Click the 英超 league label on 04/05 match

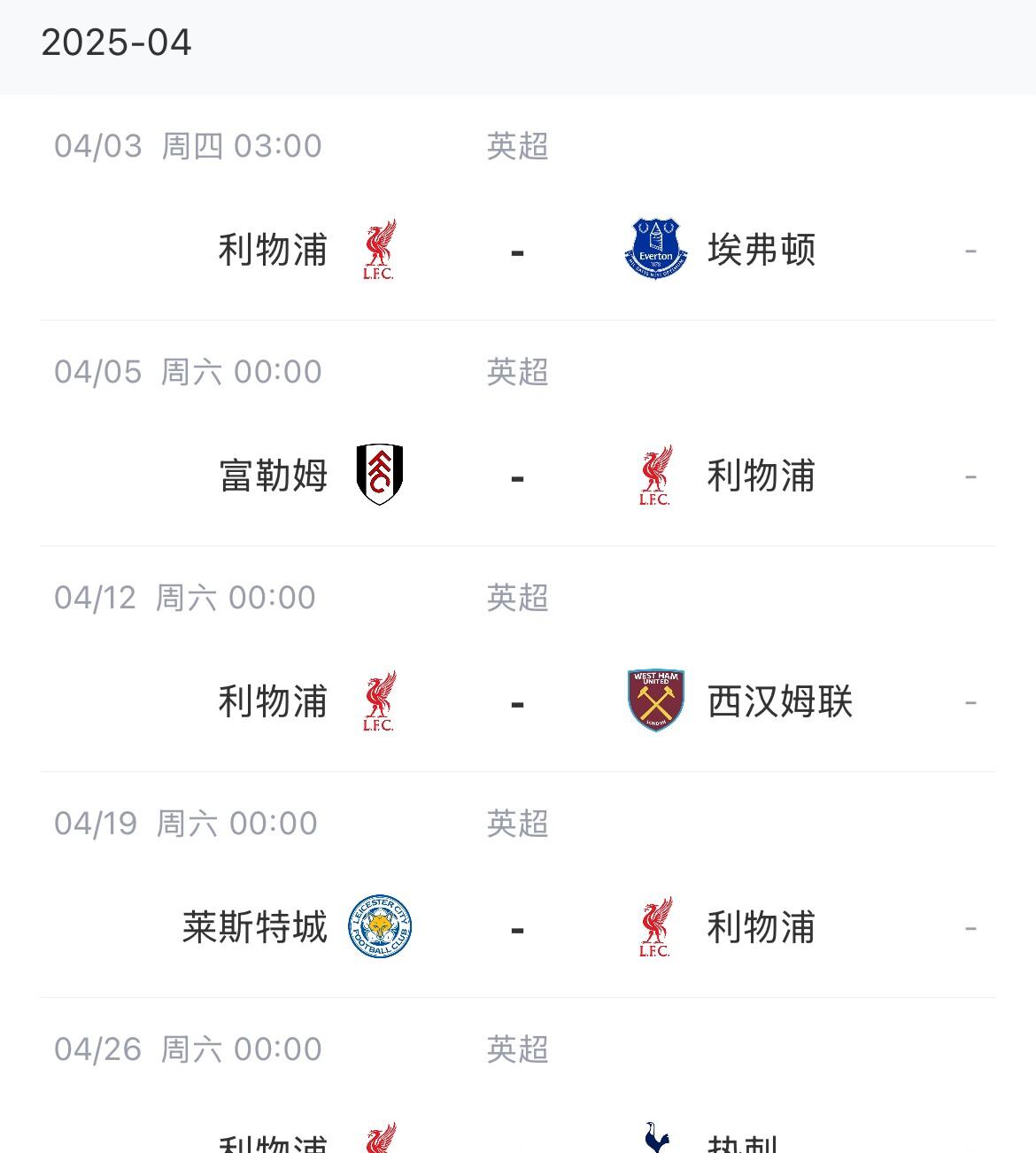(518, 373)
